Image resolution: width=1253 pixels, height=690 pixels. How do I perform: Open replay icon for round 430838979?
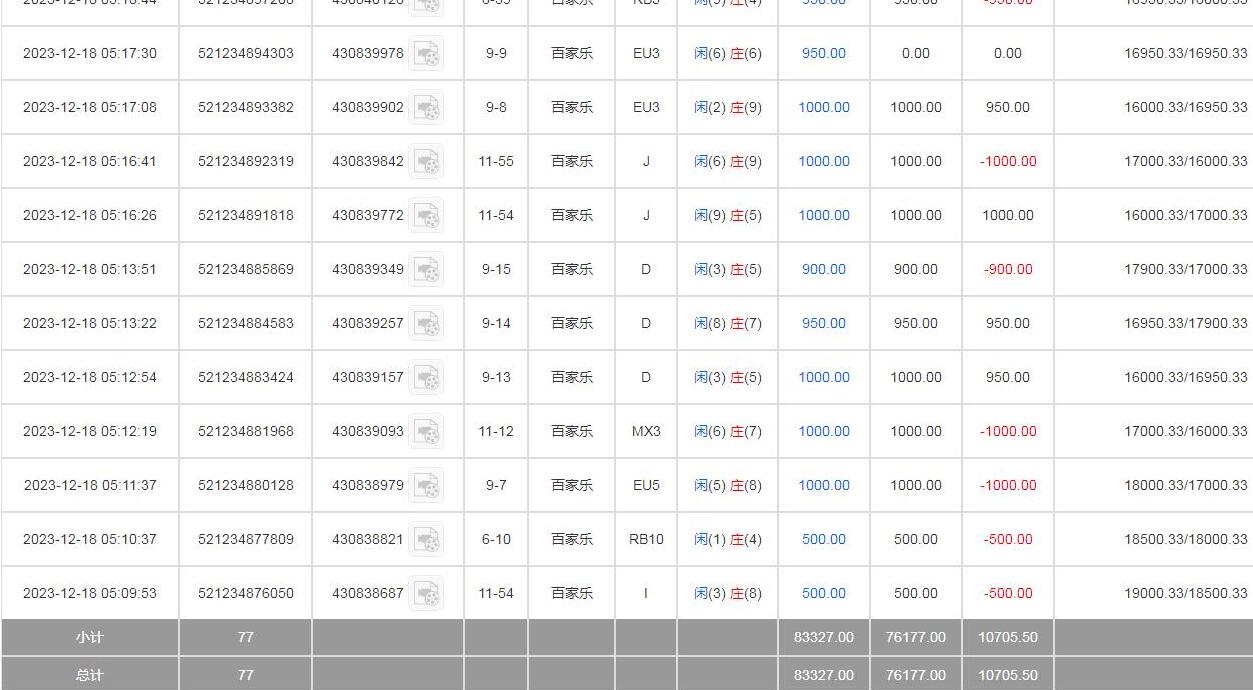[426, 486]
